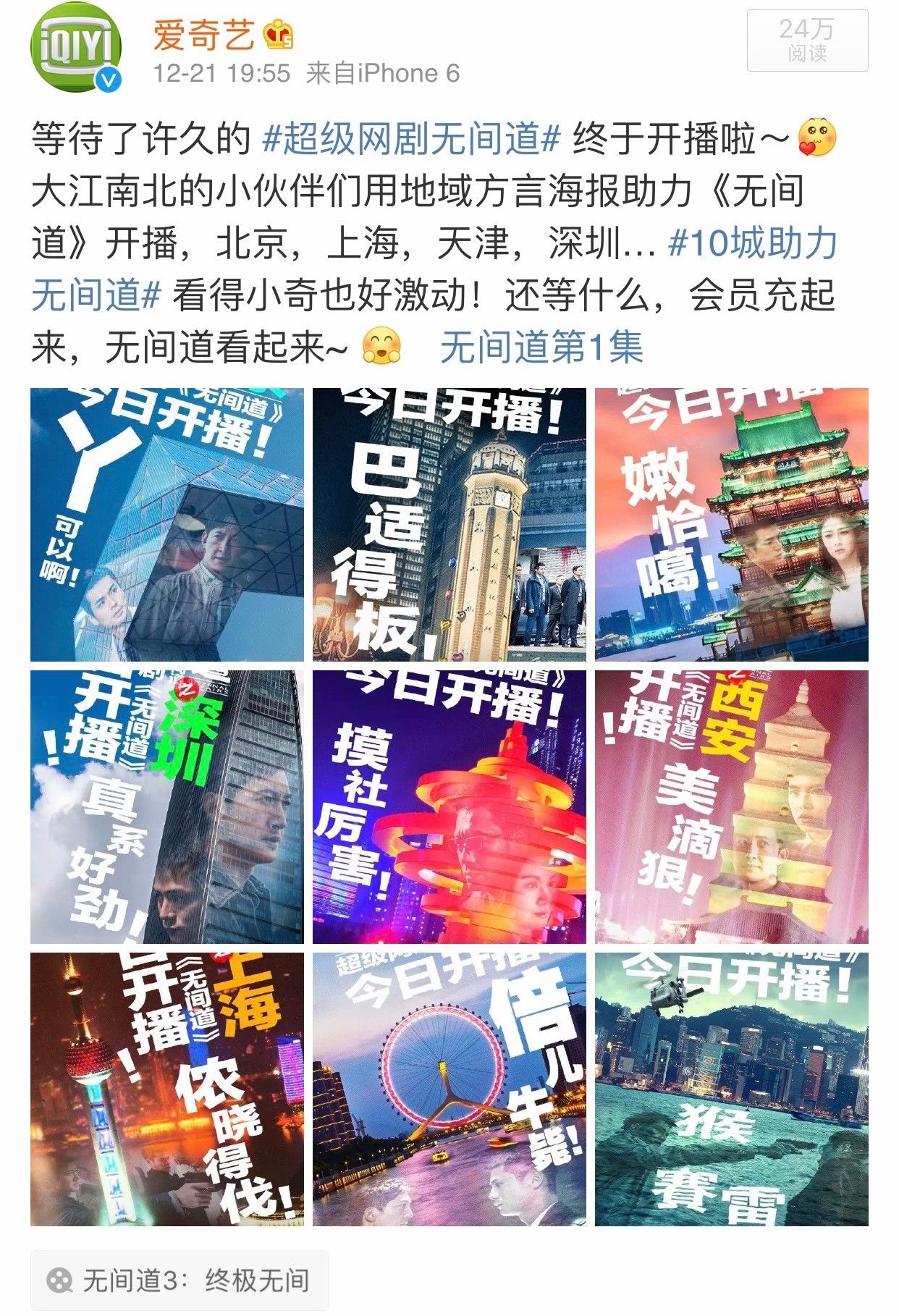View the 猴赛雷 harbor poster image
Image resolution: width=899 pixels, height=1316 pixels.
tap(731, 1089)
